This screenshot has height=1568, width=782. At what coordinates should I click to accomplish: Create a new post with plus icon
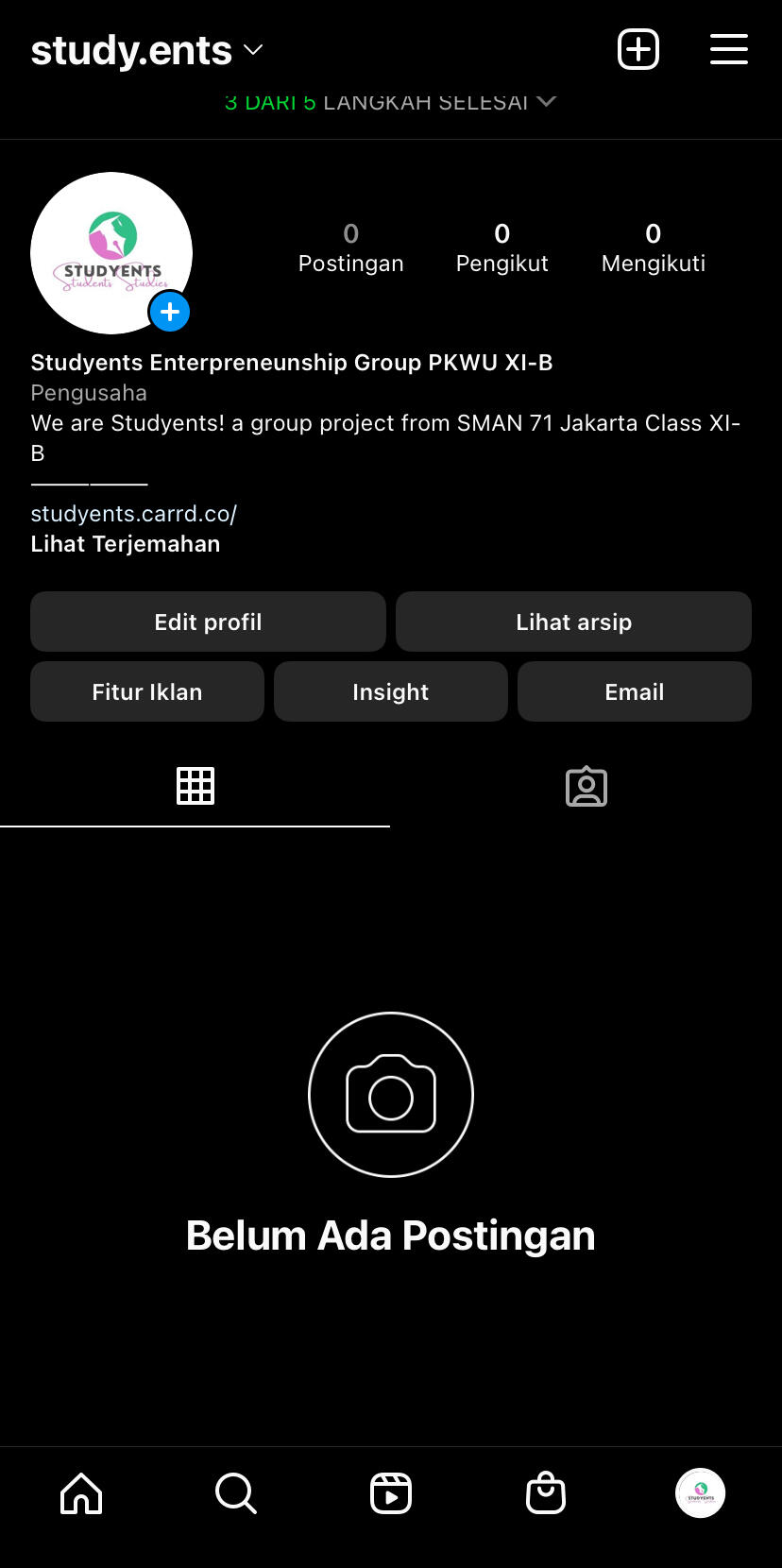pyautogui.click(x=637, y=49)
